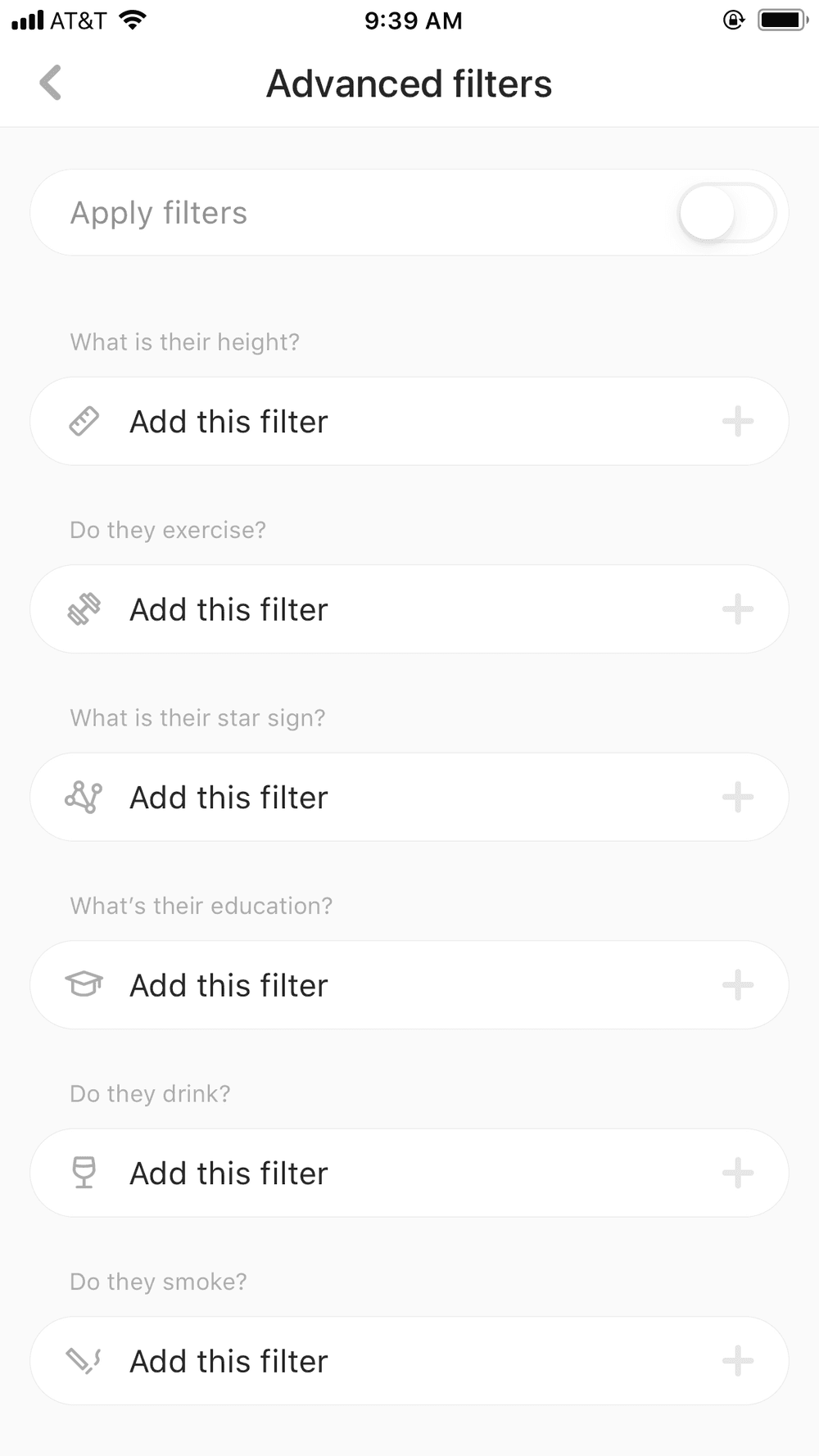Click Add this filter under education question
Image resolution: width=819 pixels, height=1456 pixels.
pyautogui.click(x=227, y=984)
